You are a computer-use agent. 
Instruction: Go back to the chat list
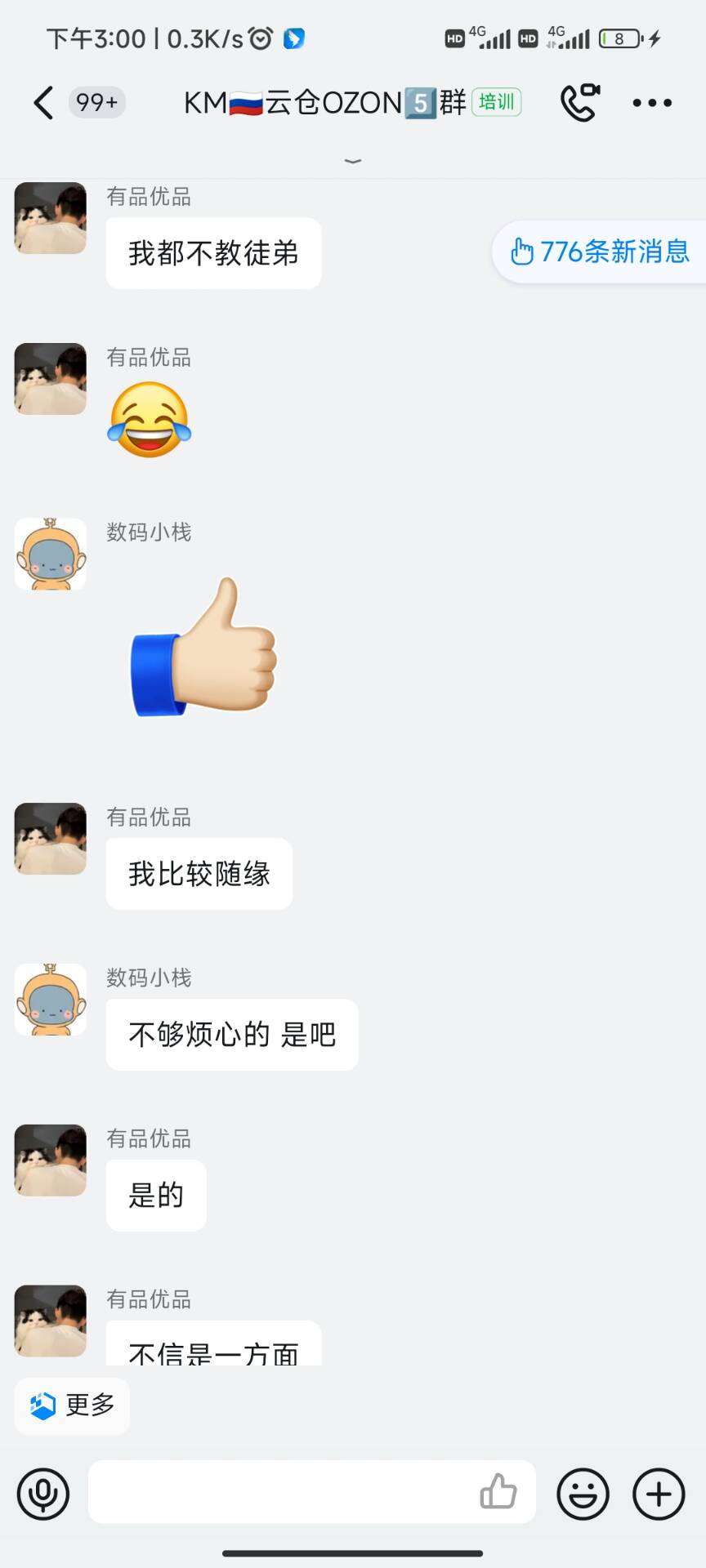click(x=43, y=103)
